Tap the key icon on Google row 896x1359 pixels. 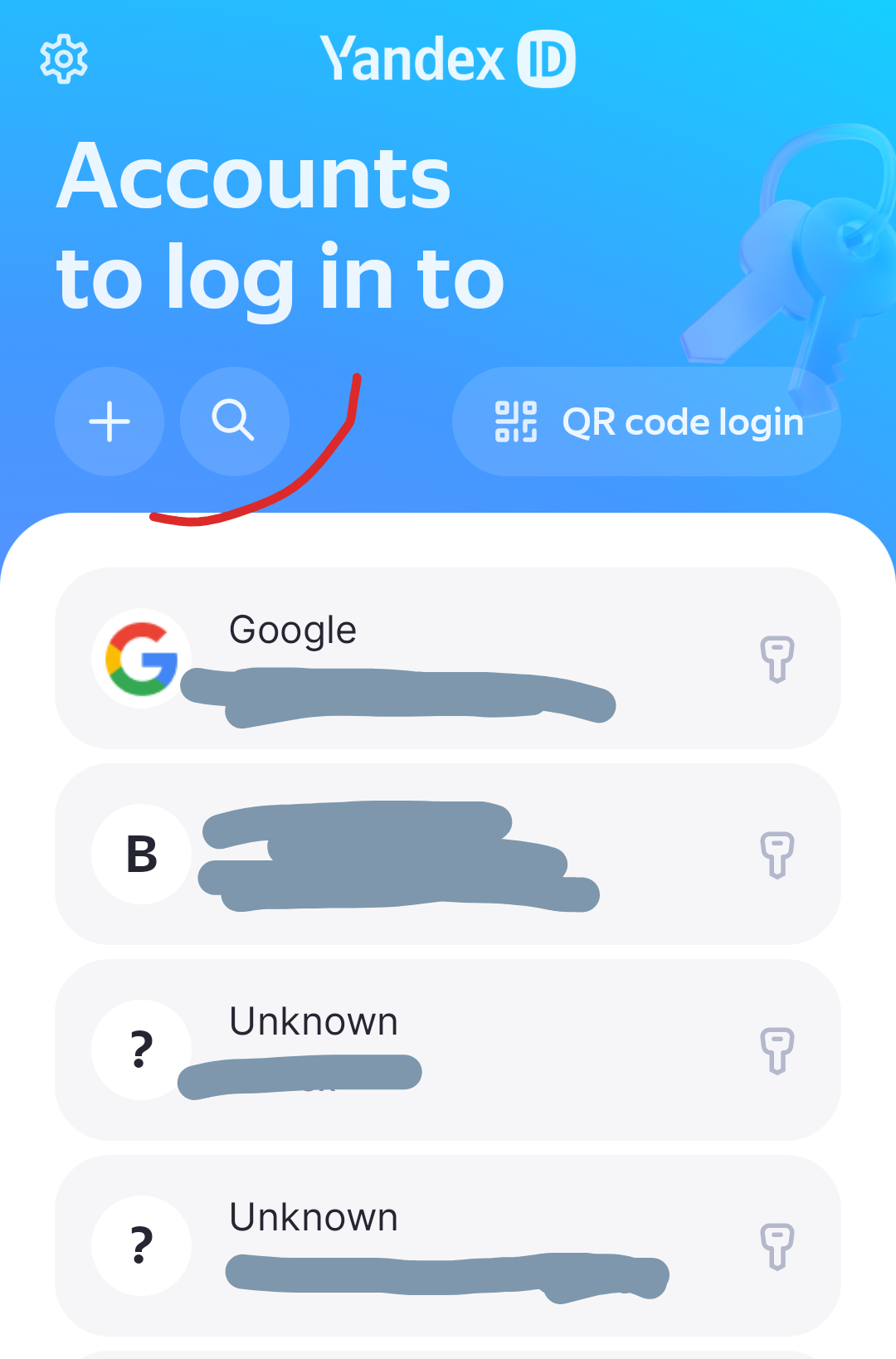click(777, 659)
